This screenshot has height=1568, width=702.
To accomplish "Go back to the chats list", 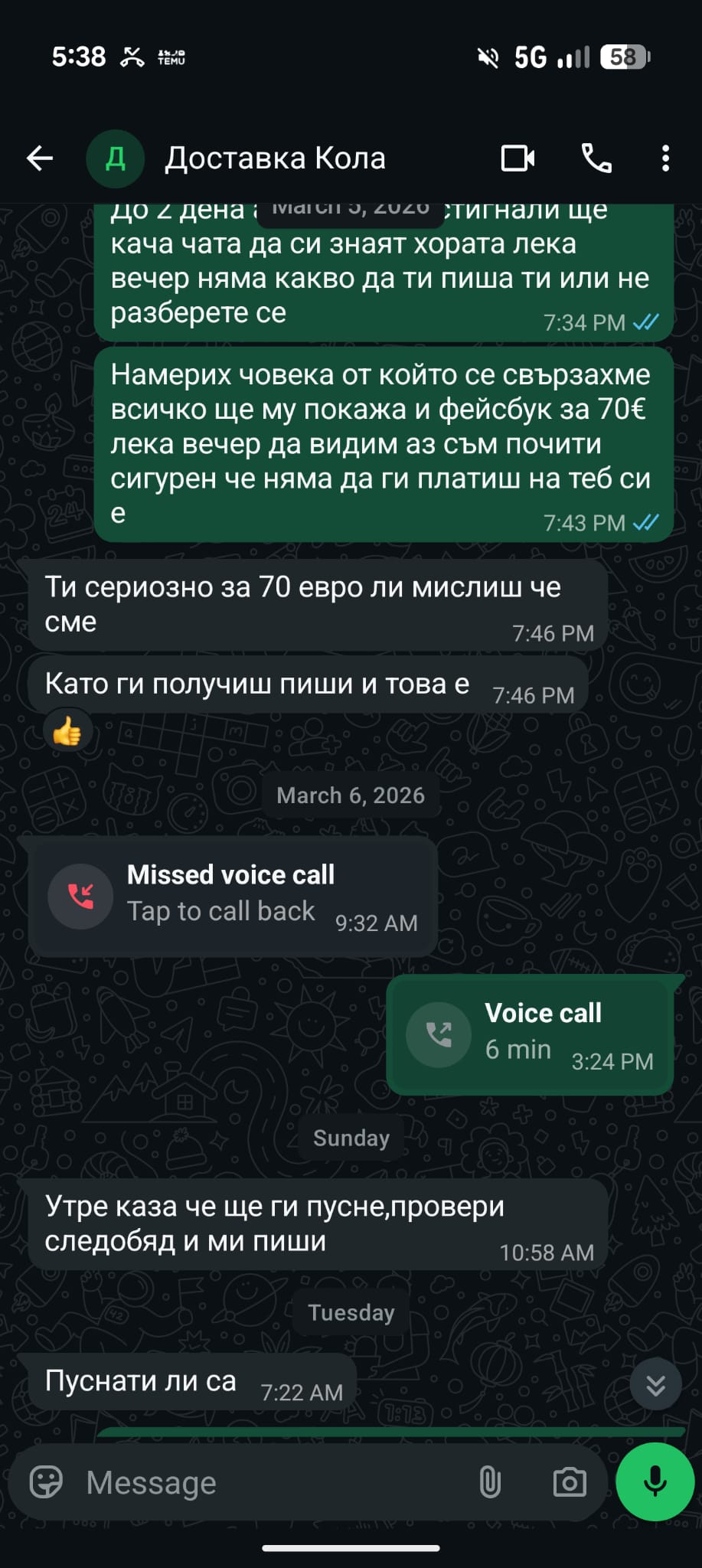I will coord(40,158).
